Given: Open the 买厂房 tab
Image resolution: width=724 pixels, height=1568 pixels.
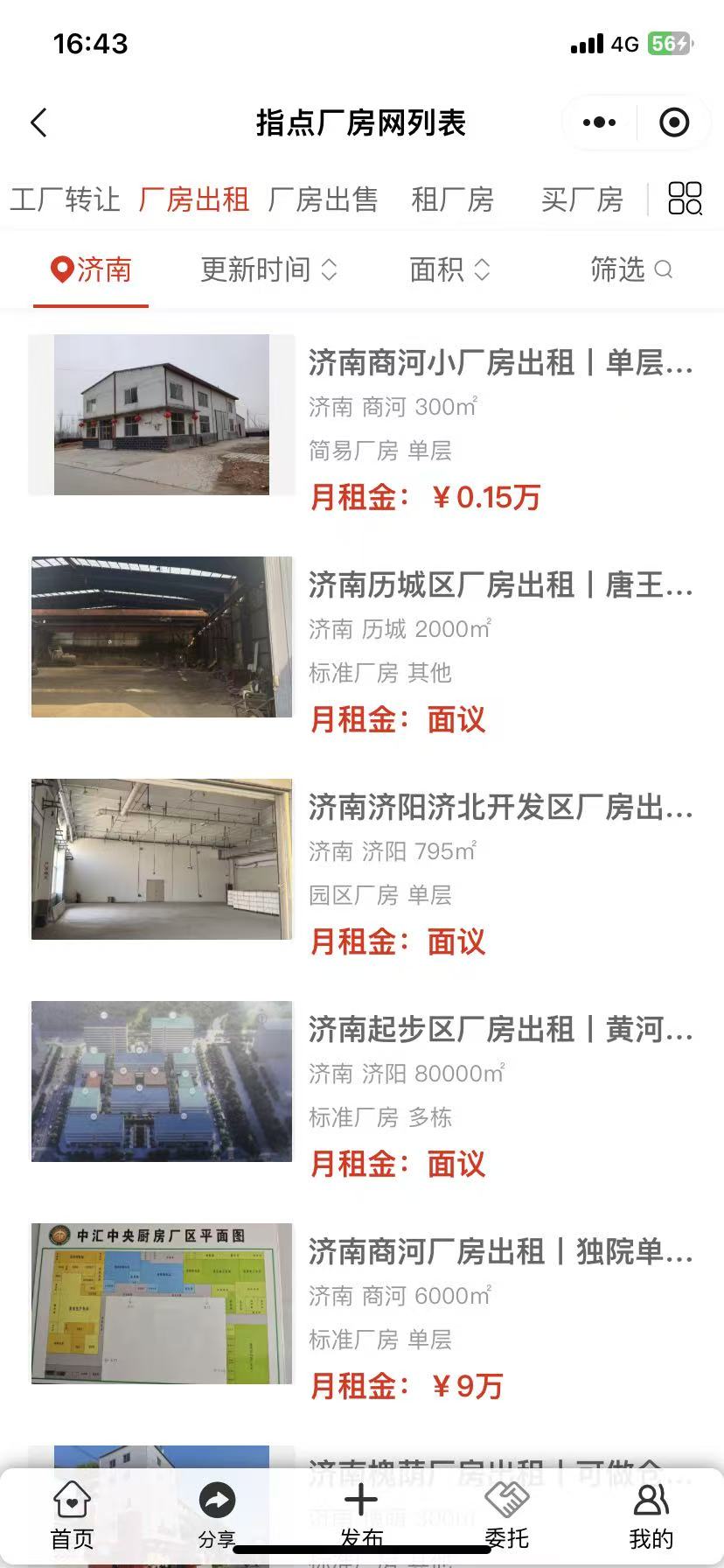Looking at the screenshot, I should point(581,199).
